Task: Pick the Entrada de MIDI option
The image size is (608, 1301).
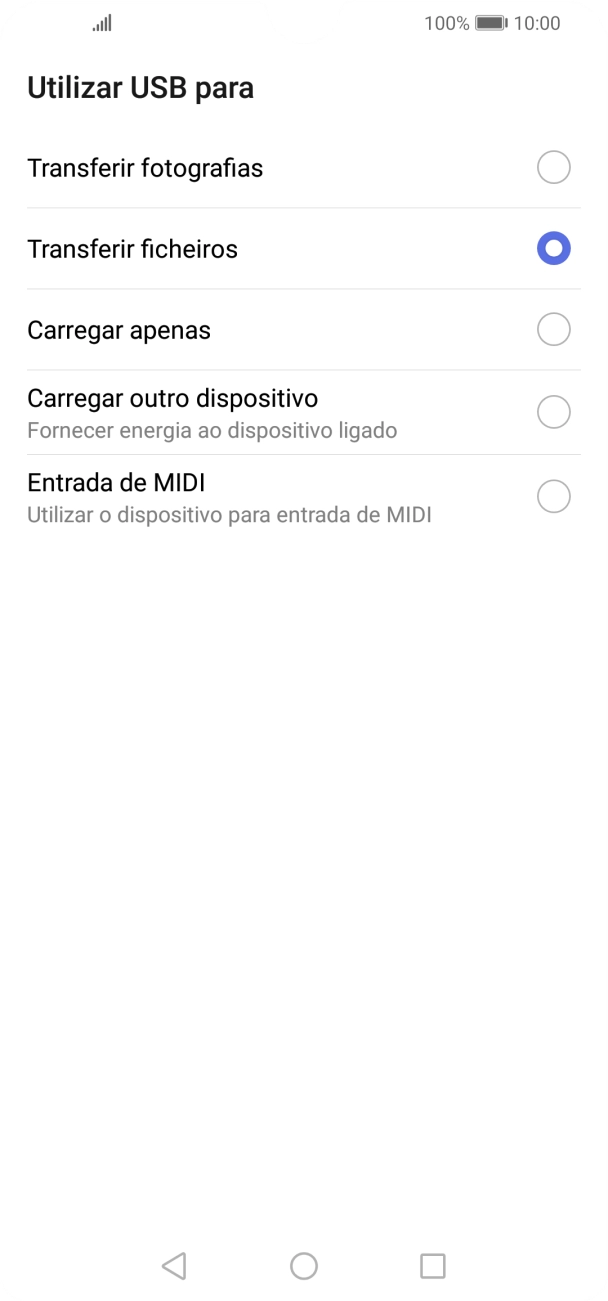Action: tap(553, 497)
